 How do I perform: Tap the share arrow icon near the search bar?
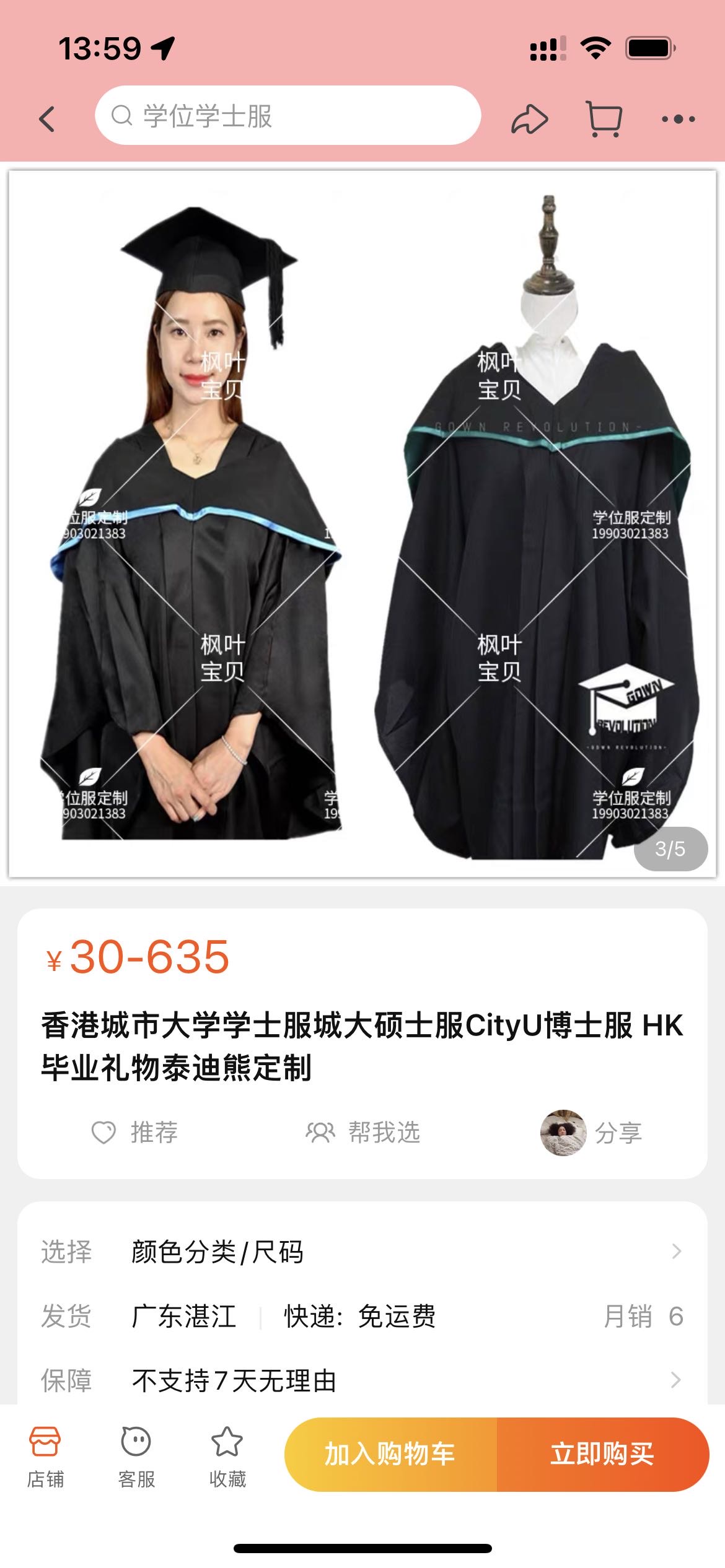(527, 119)
